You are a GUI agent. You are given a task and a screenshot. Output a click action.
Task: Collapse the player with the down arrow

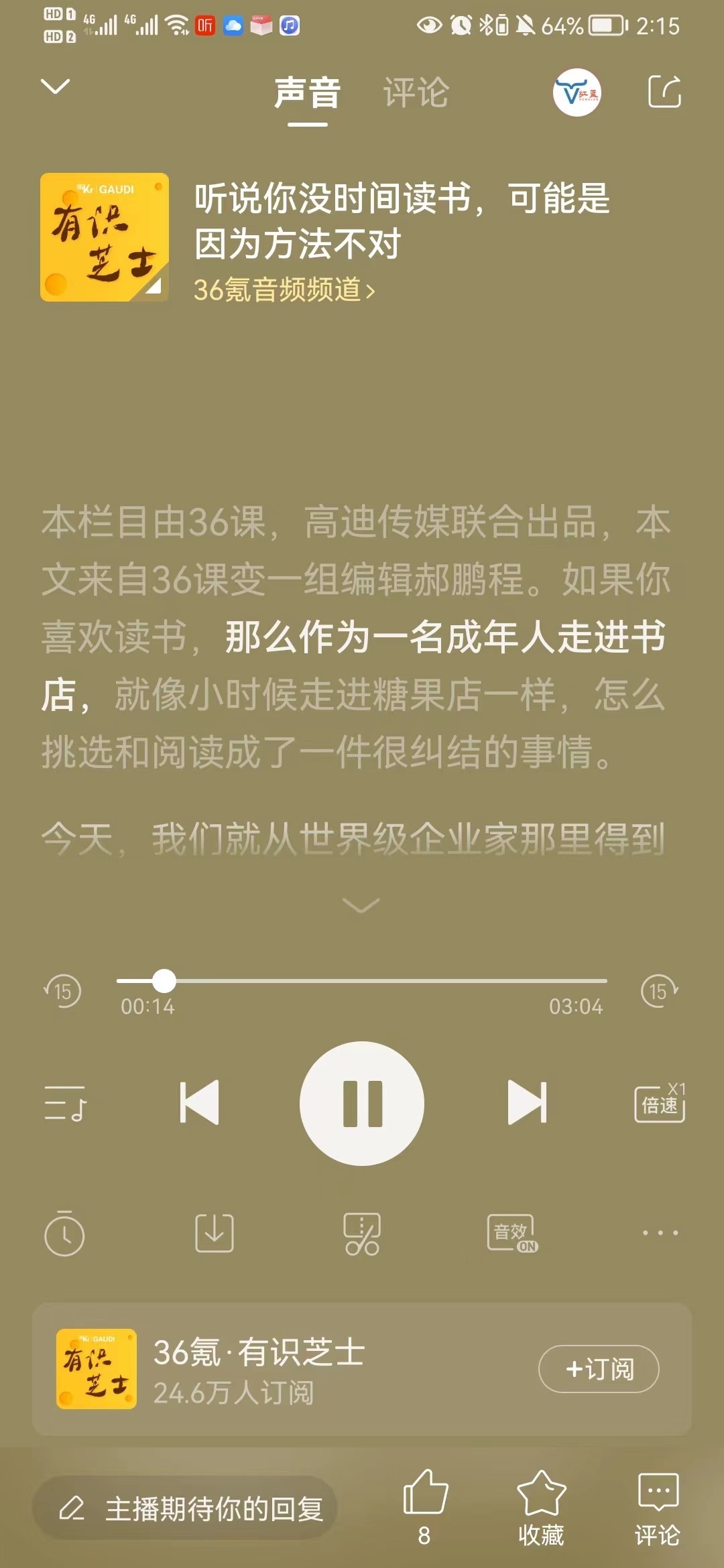click(x=55, y=86)
